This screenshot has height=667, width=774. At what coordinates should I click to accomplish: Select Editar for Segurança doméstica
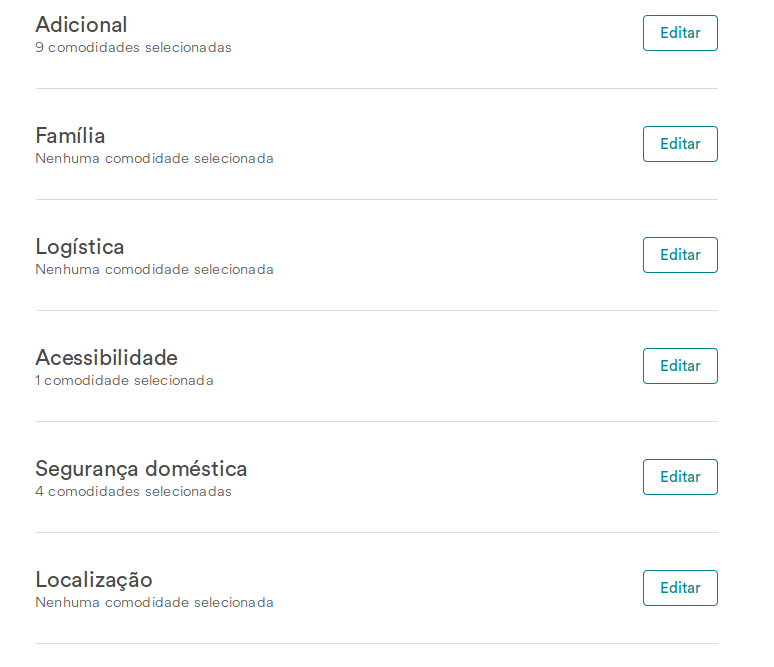point(680,477)
